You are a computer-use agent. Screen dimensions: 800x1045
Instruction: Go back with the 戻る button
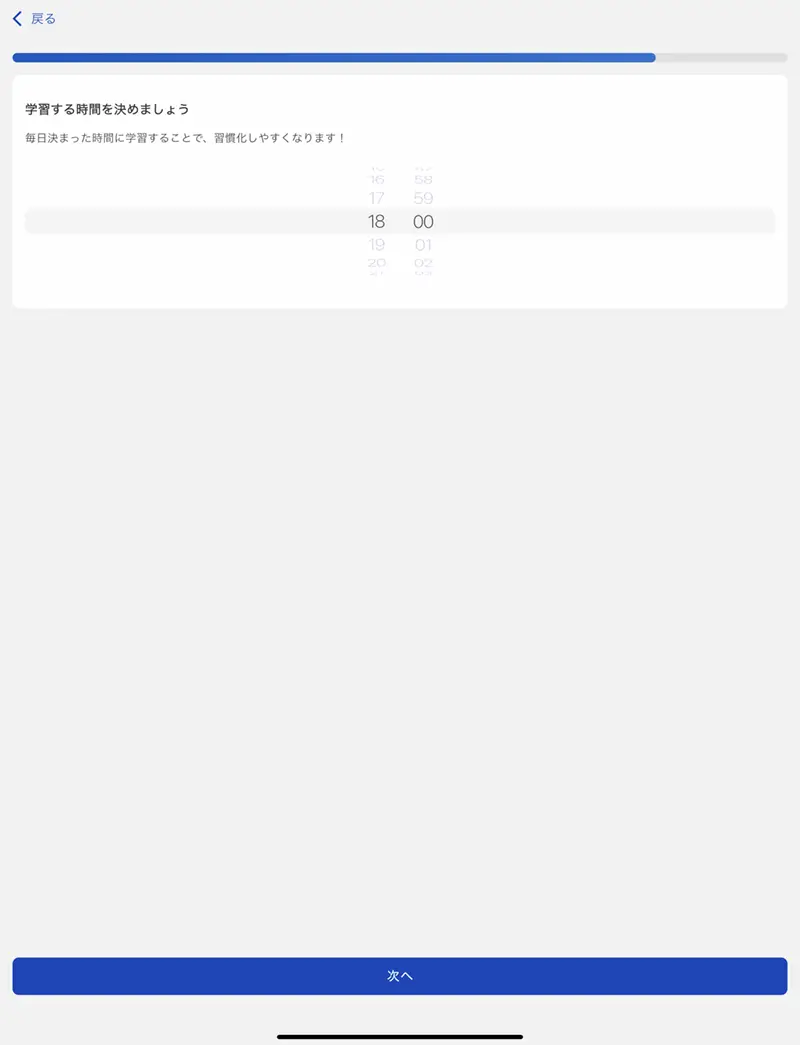click(x=35, y=19)
